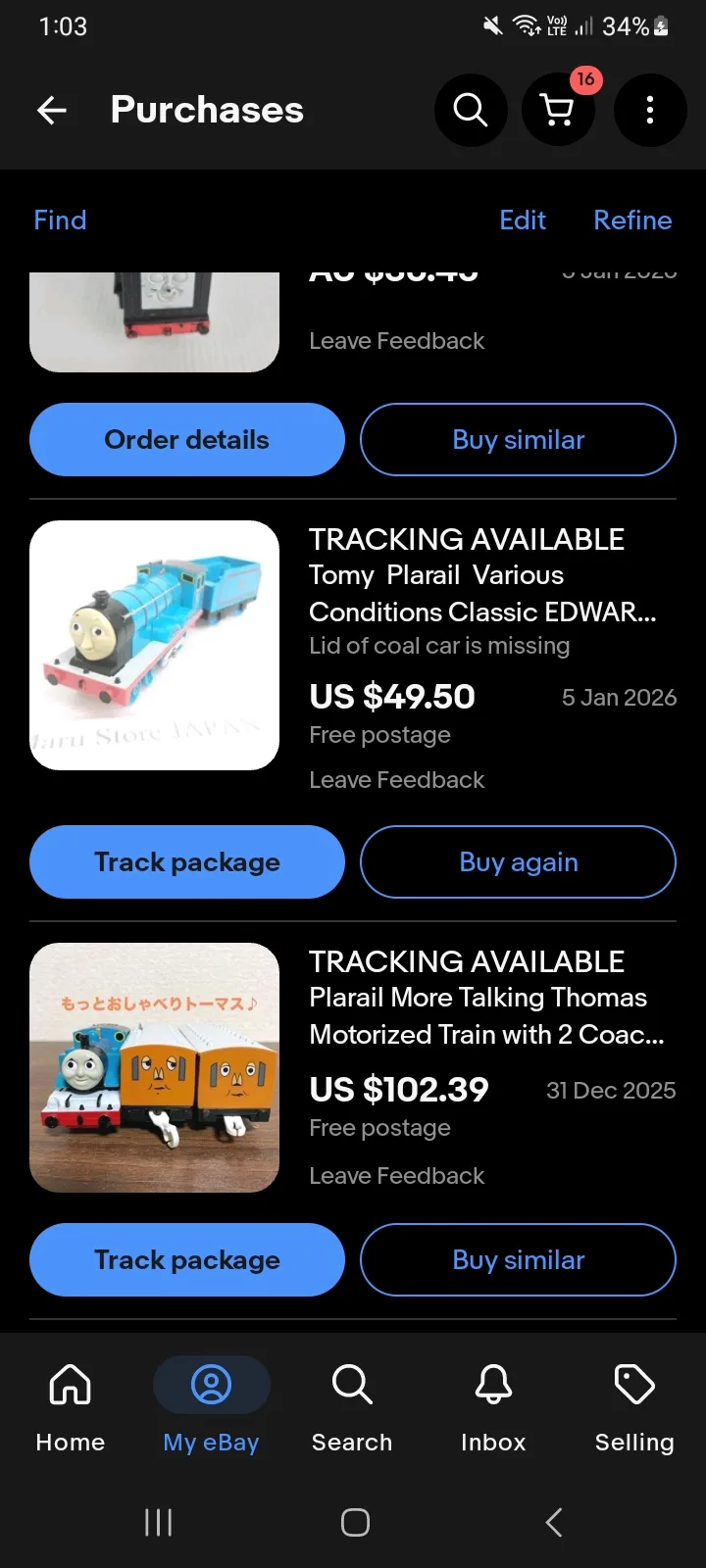This screenshot has height=1568, width=706.
Task: Tap Buy similar for Talking Thomas
Action: [518, 1259]
